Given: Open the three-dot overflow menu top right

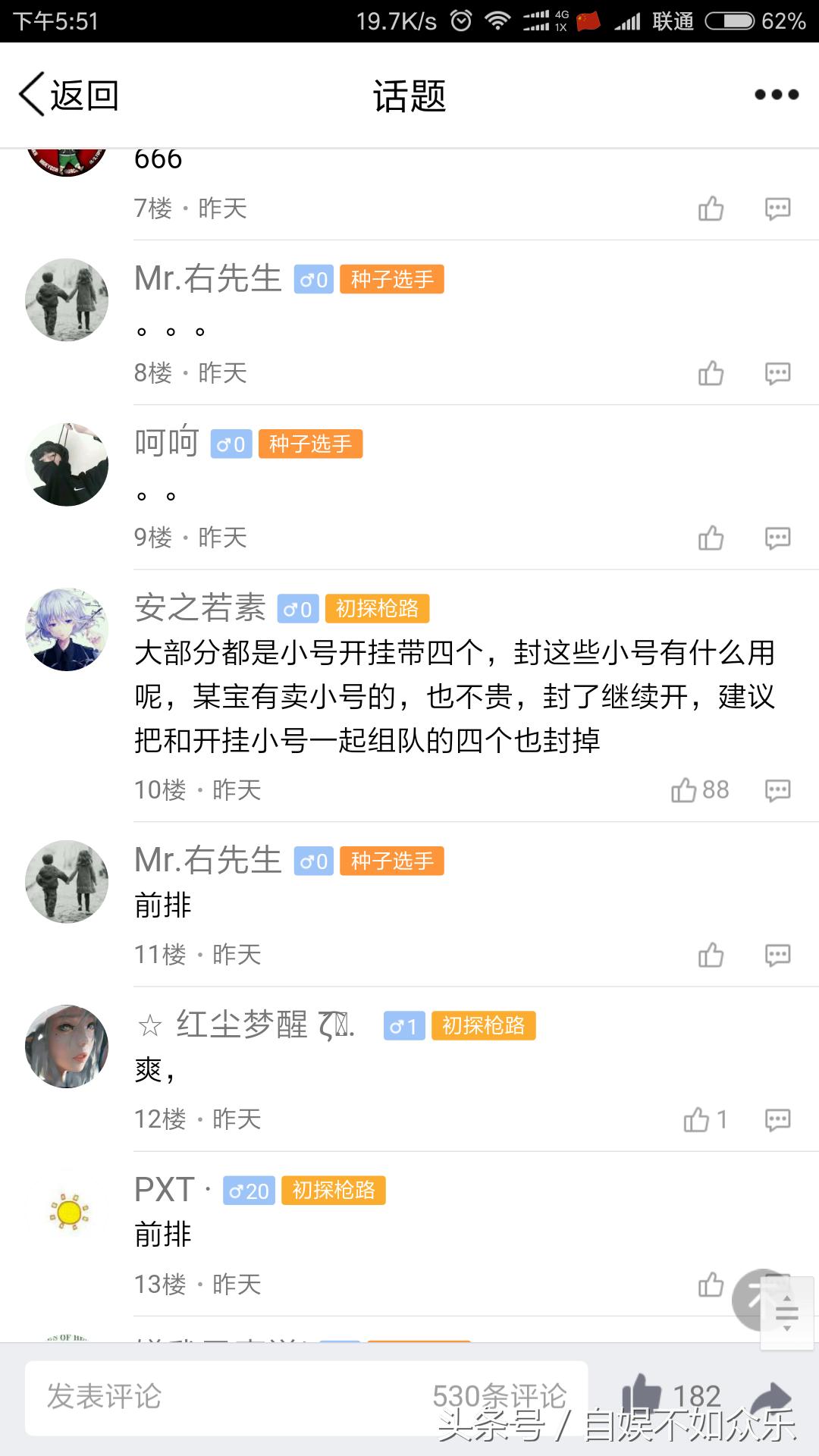Looking at the screenshot, I should pyautogui.click(x=775, y=94).
